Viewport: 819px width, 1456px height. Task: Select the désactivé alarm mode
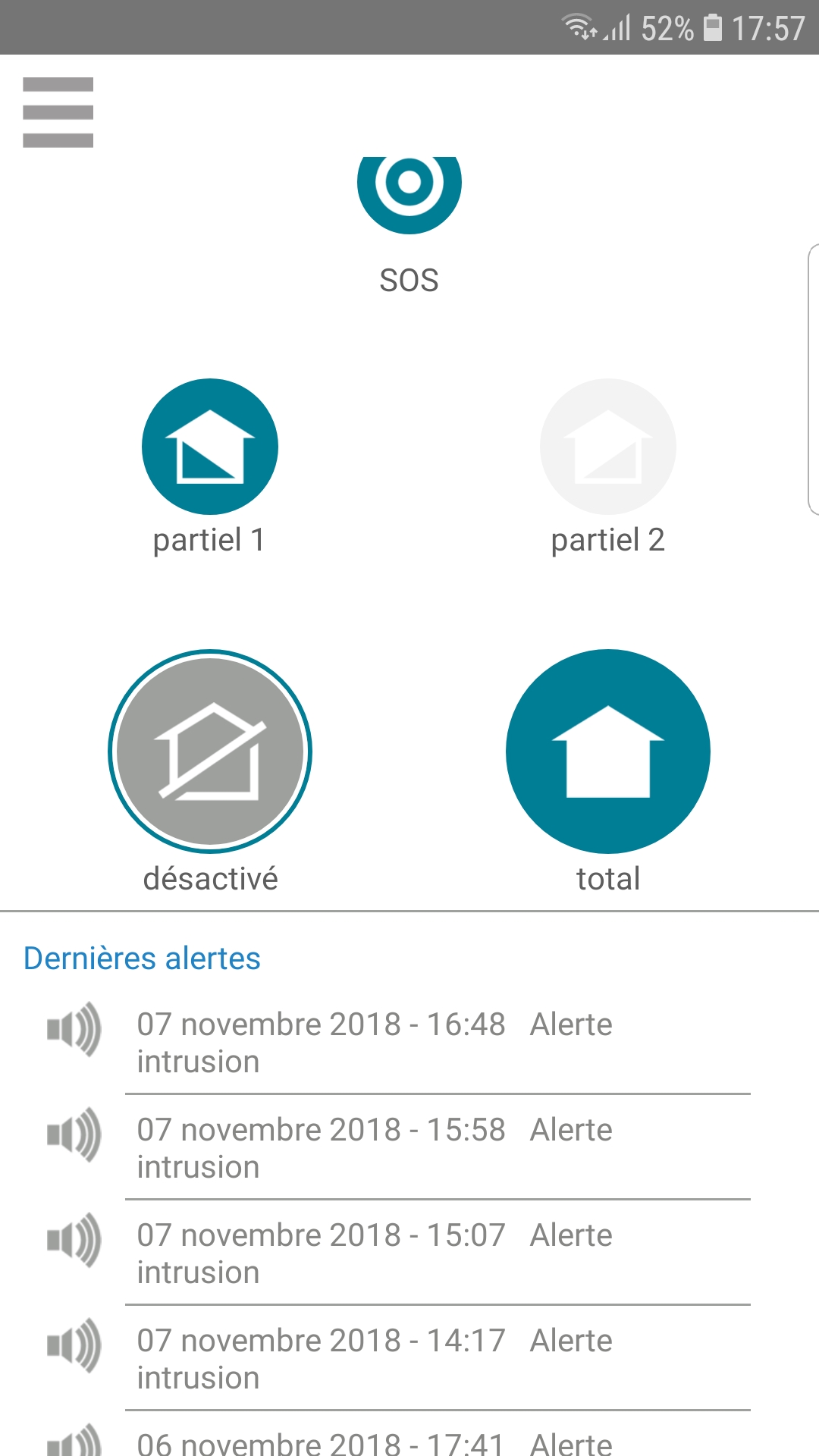pos(210,751)
